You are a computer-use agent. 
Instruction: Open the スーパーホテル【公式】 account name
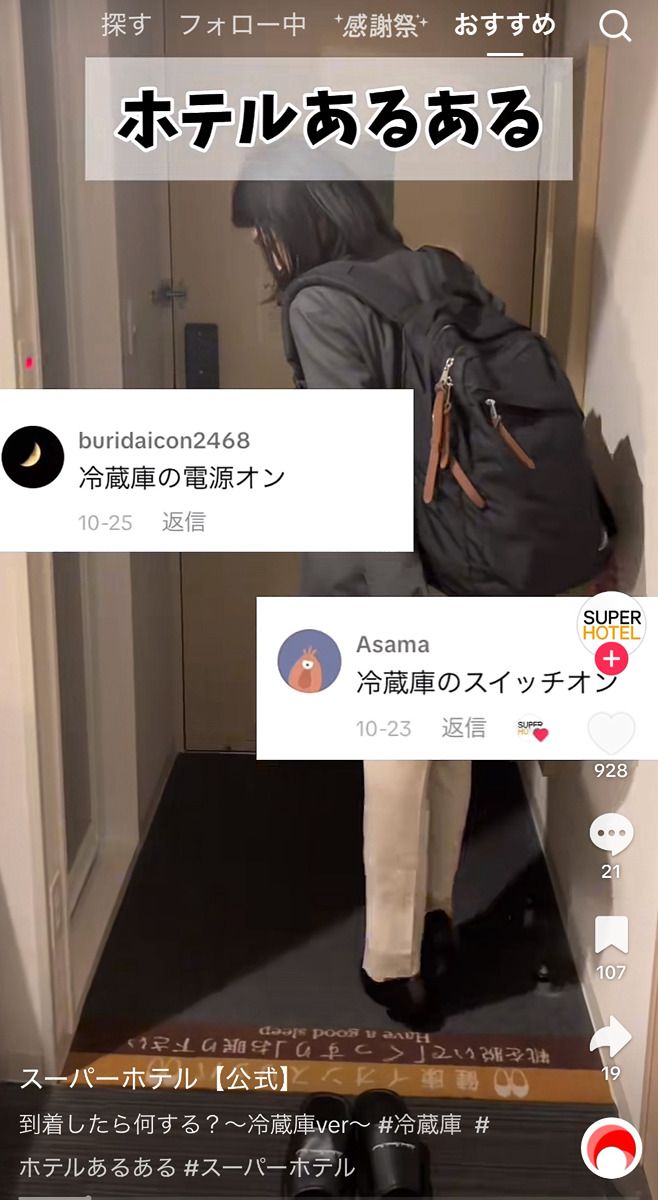(156, 1079)
